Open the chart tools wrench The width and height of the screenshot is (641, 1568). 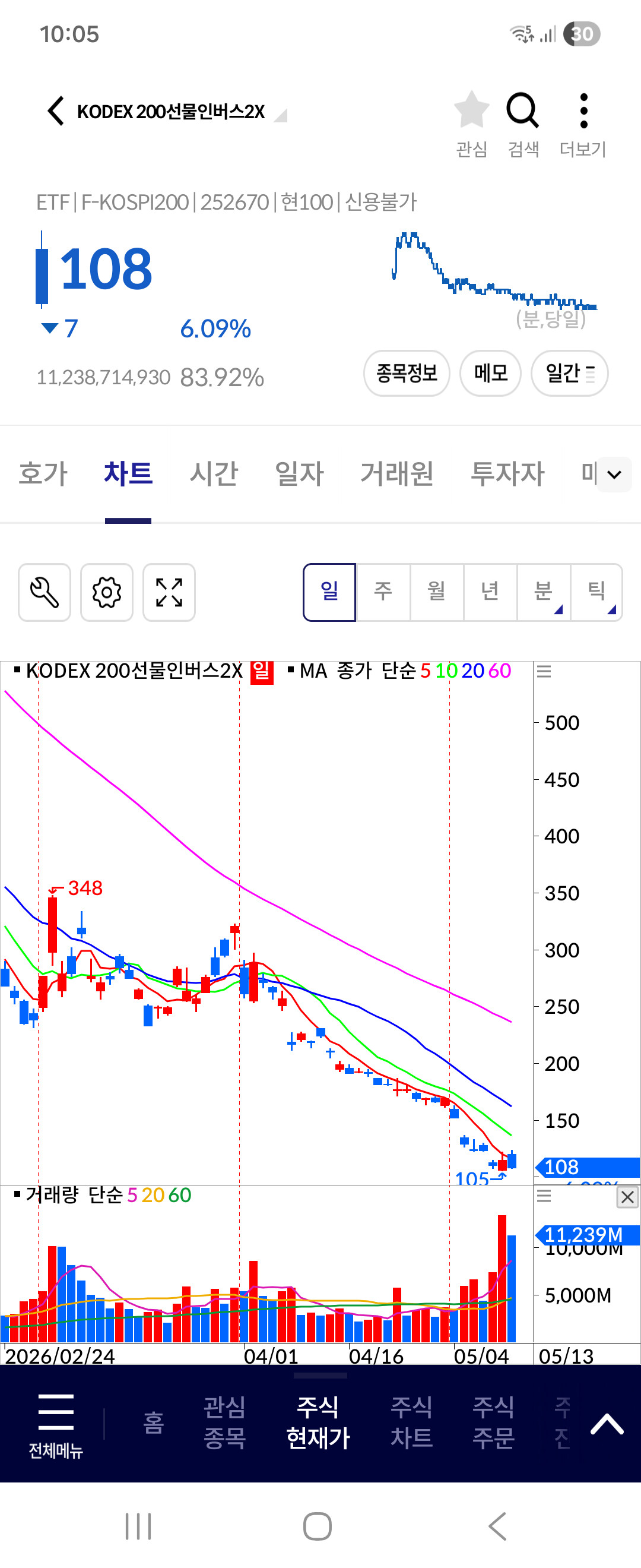(x=45, y=592)
